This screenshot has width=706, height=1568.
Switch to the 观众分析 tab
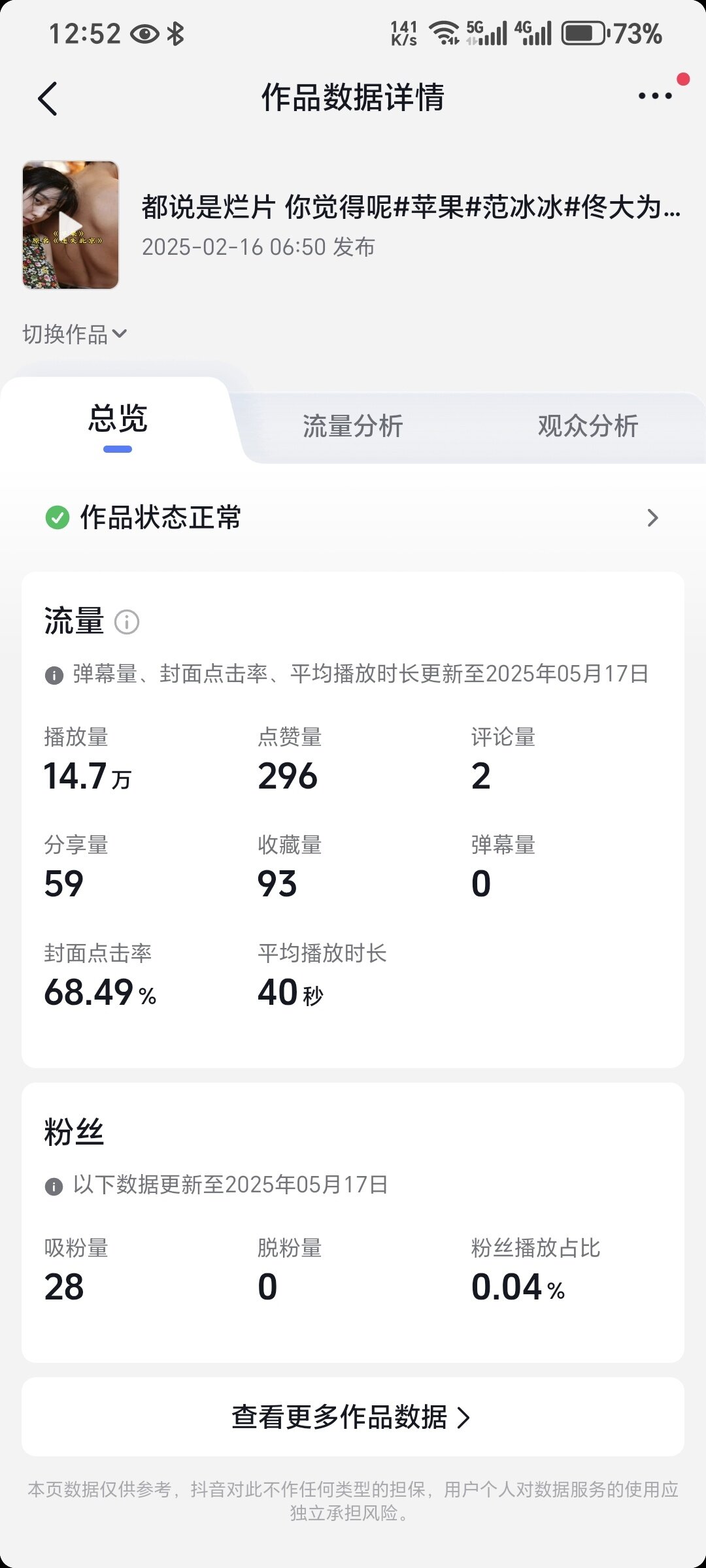[x=588, y=426]
